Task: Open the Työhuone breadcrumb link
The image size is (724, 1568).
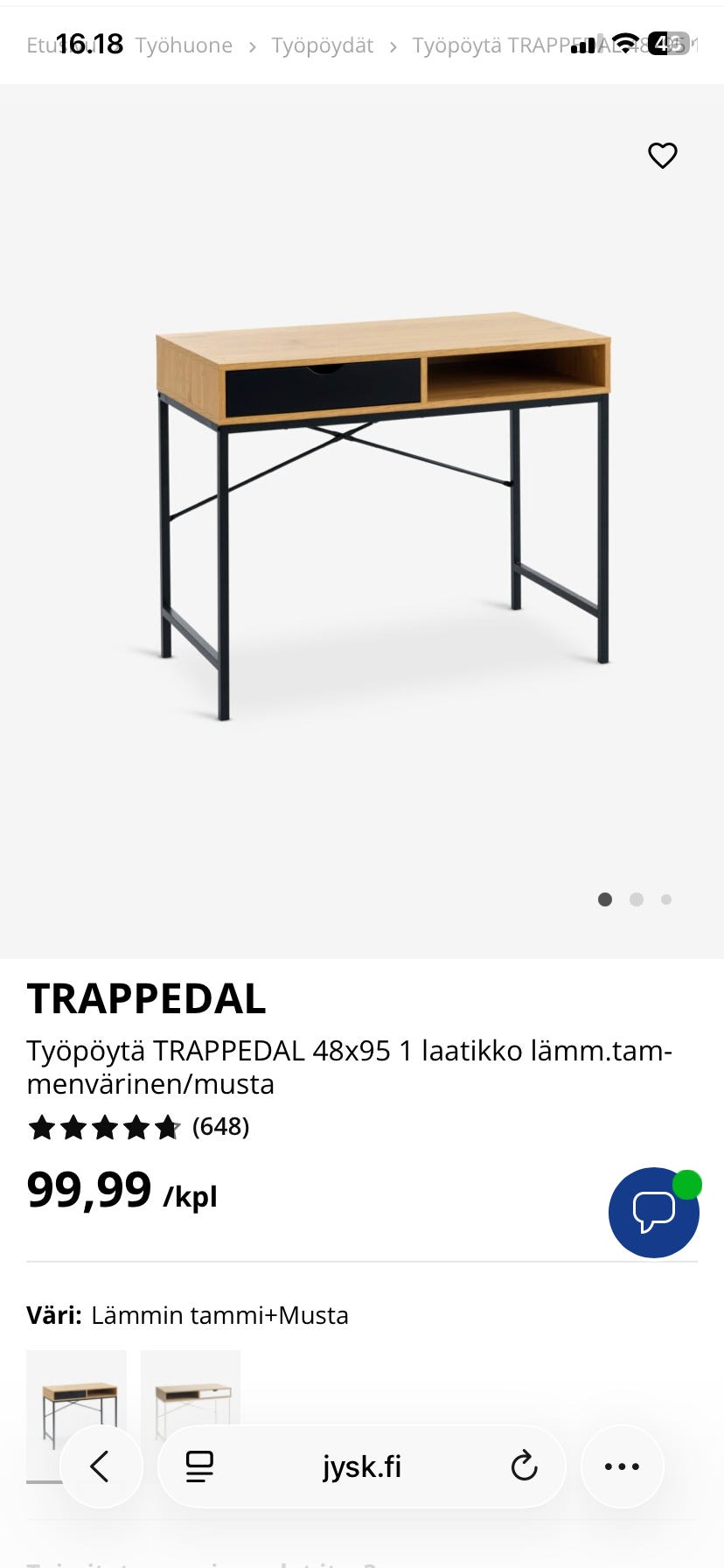Action: point(184,45)
